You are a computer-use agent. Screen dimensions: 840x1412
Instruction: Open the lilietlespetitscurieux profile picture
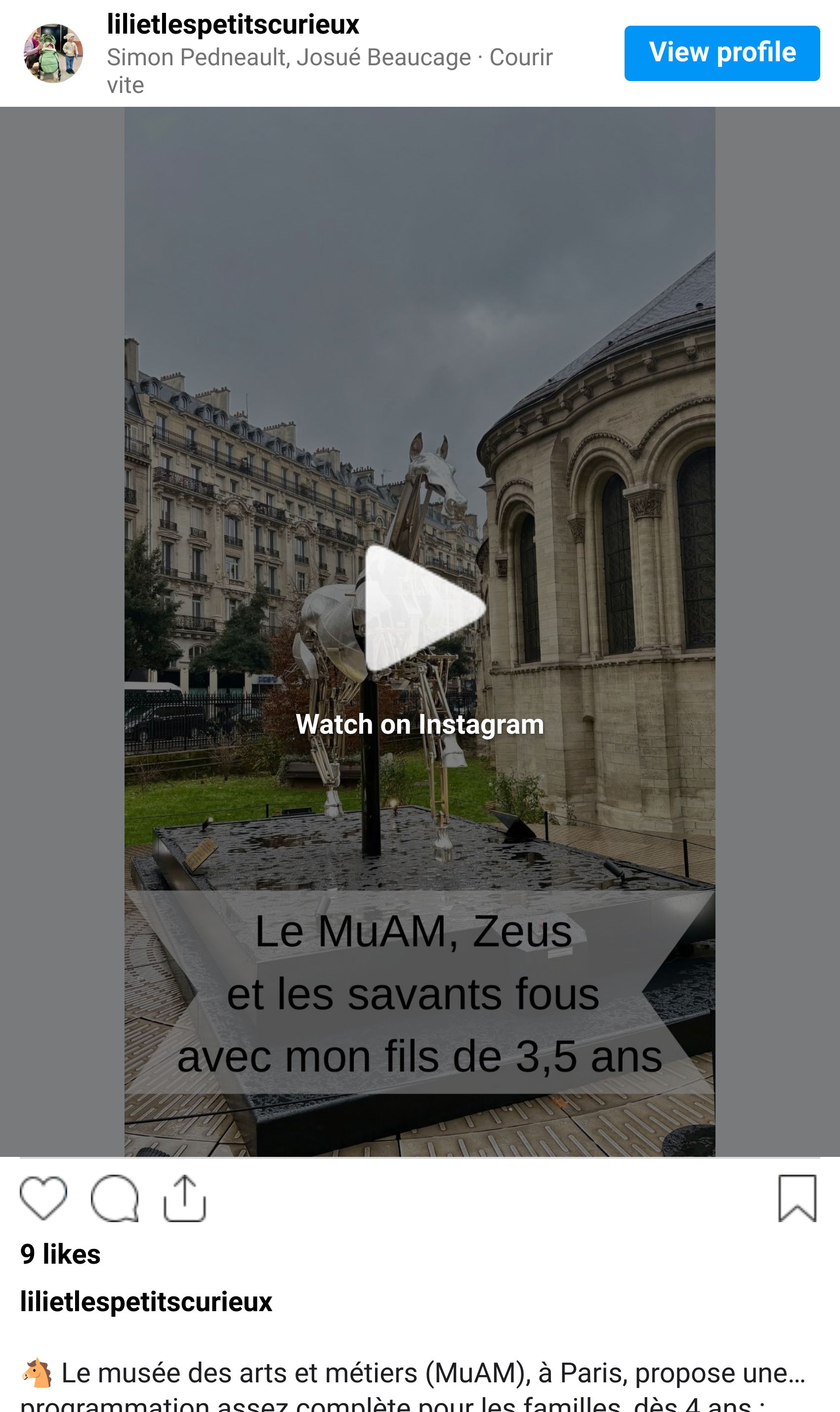pyautogui.click(x=53, y=53)
